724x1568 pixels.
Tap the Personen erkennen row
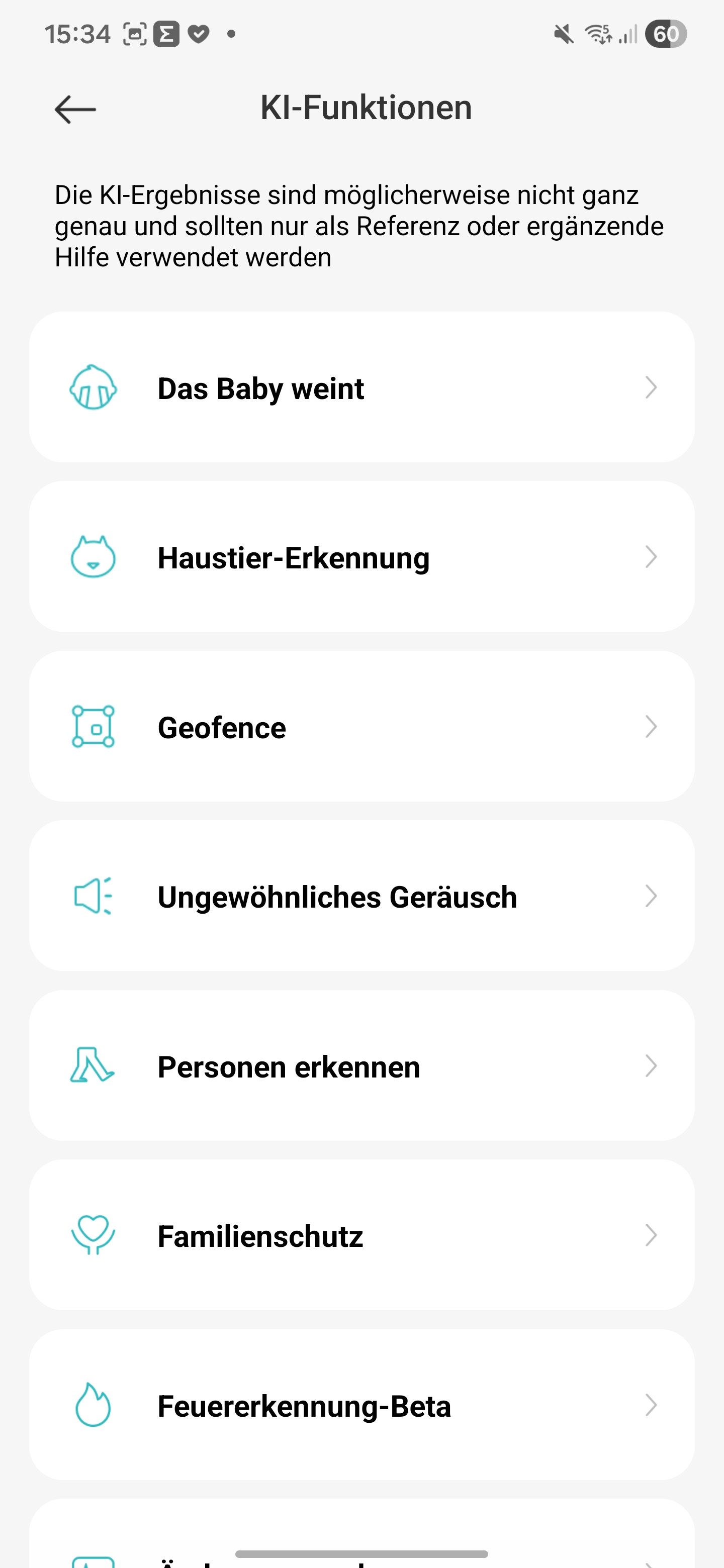tap(361, 1066)
